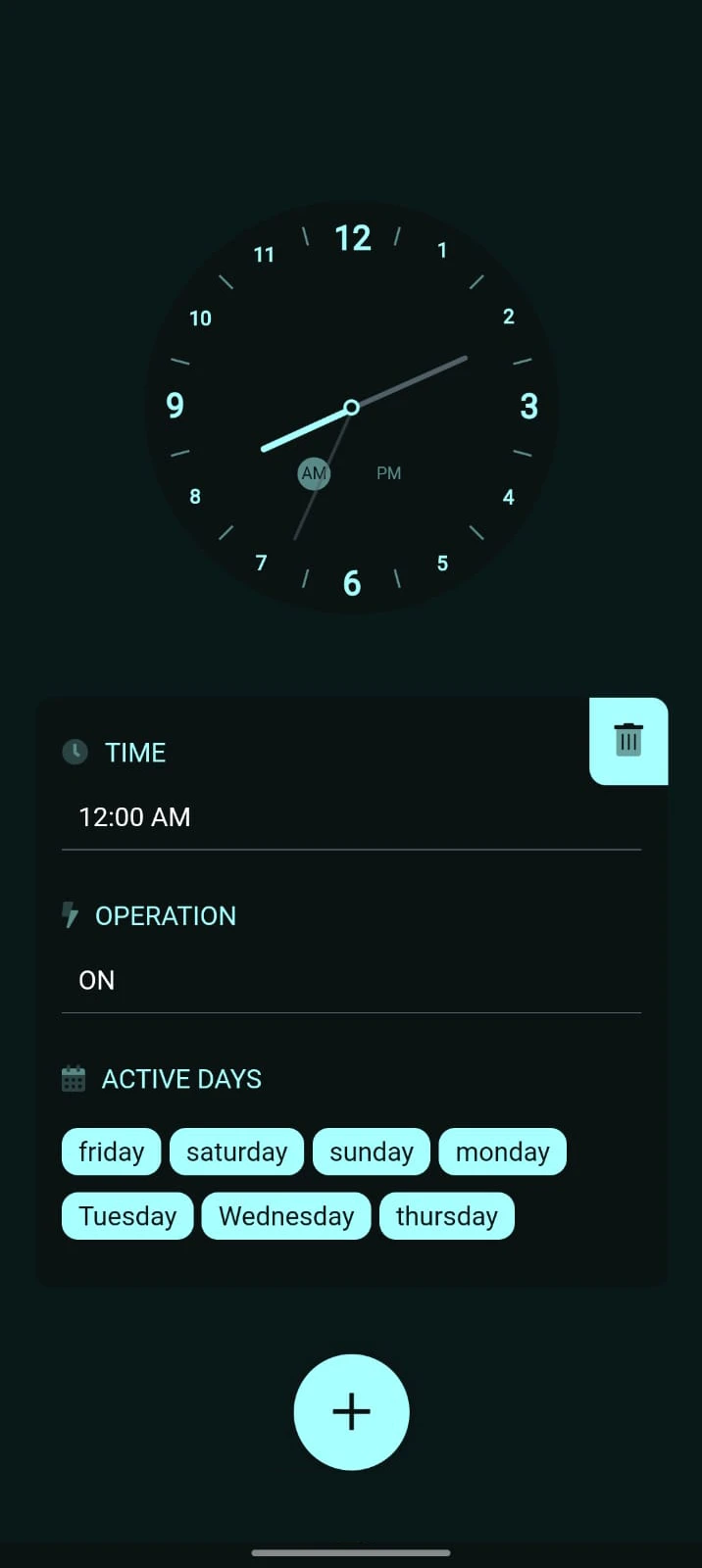702x1568 pixels.
Task: Toggle the saturday day chip
Action: 236,1151
